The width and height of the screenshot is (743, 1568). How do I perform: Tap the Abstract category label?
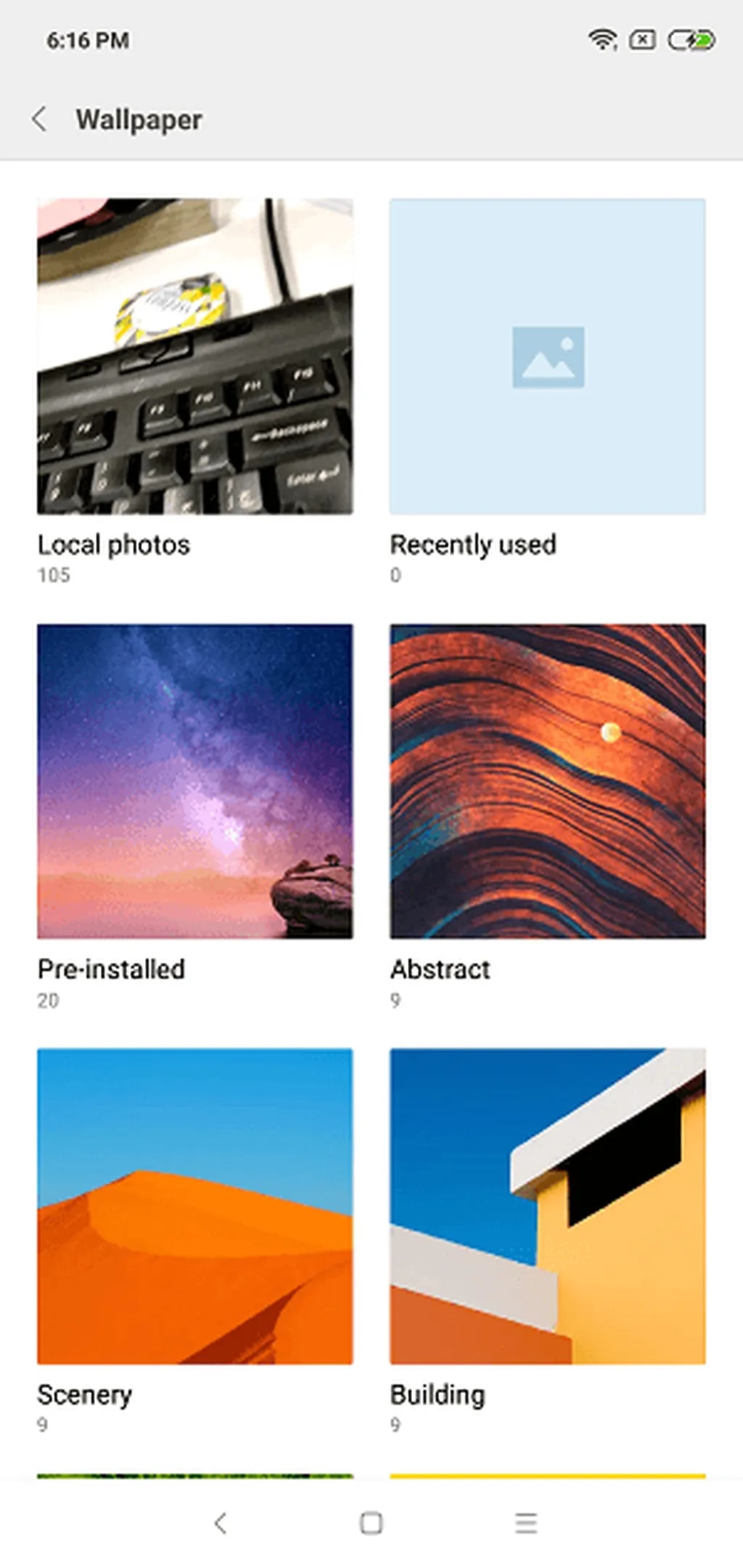[440, 969]
